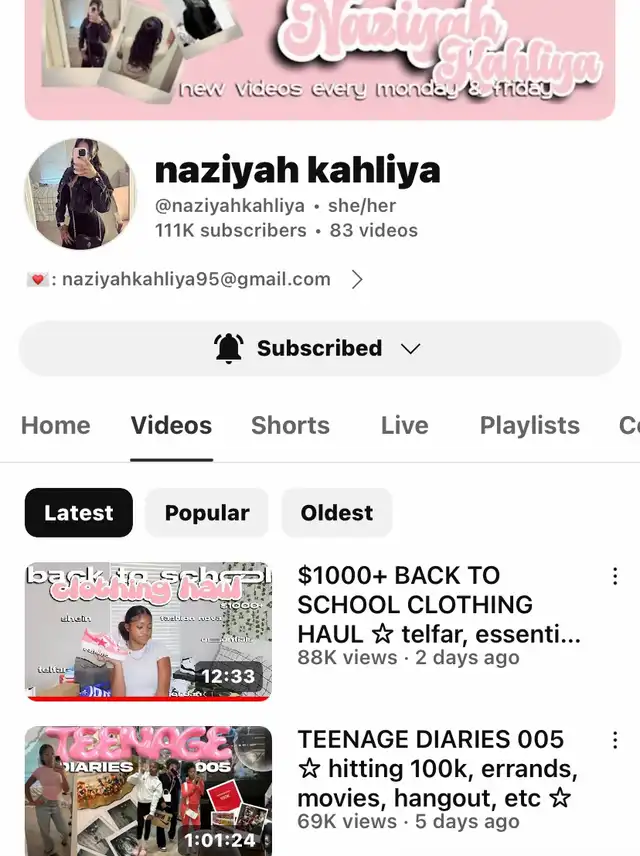The image size is (640, 856).
Task: Expand the channel description with email
Action: click(357, 280)
